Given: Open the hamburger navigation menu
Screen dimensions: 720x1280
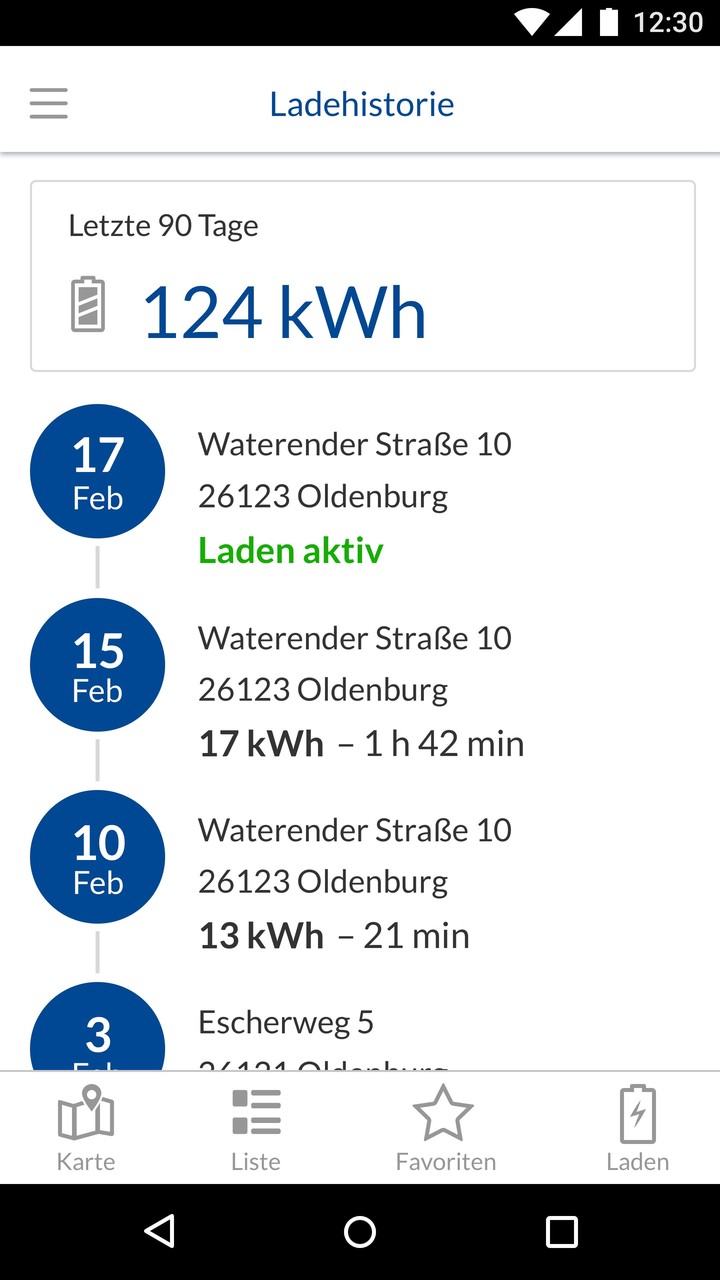Looking at the screenshot, I should [x=48, y=103].
